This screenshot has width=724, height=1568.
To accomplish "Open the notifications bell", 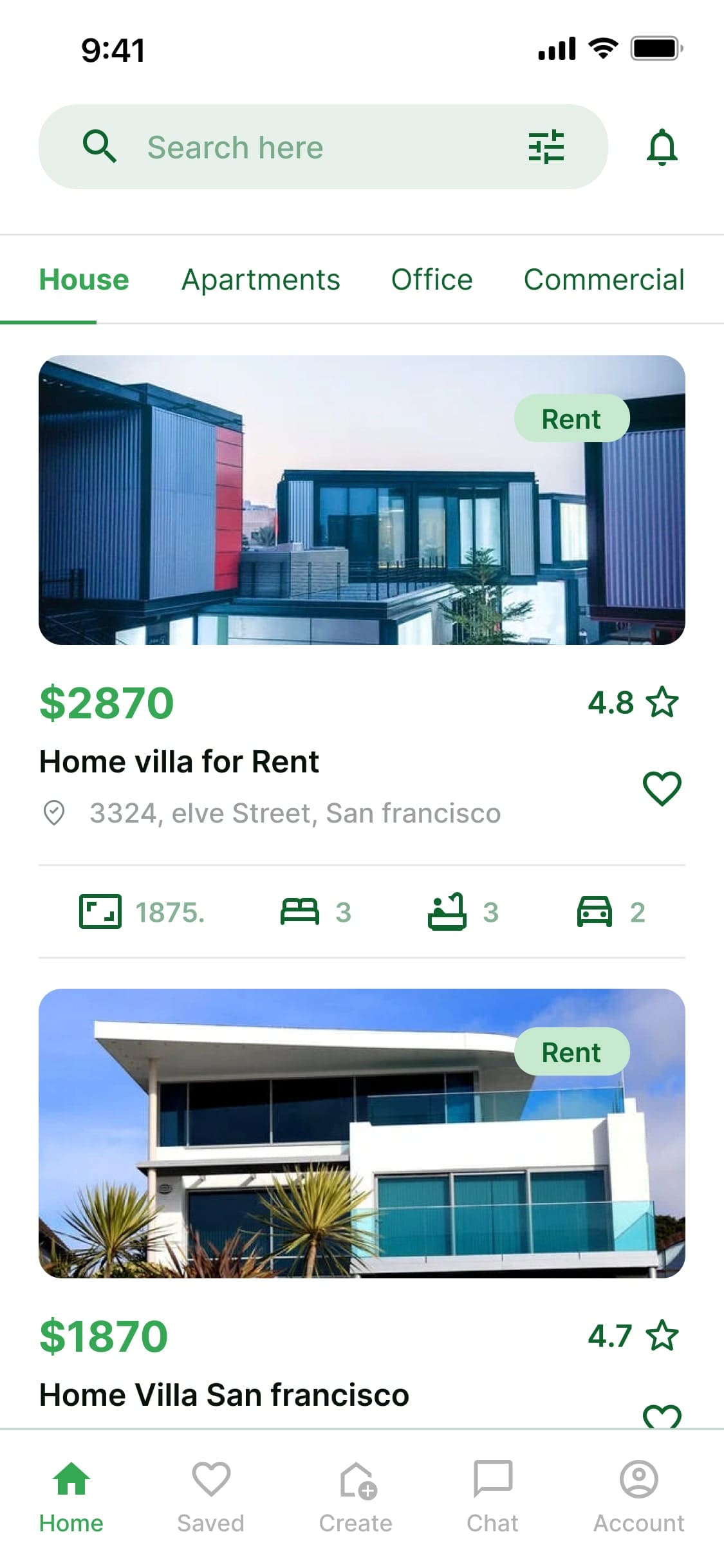I will pos(662,147).
